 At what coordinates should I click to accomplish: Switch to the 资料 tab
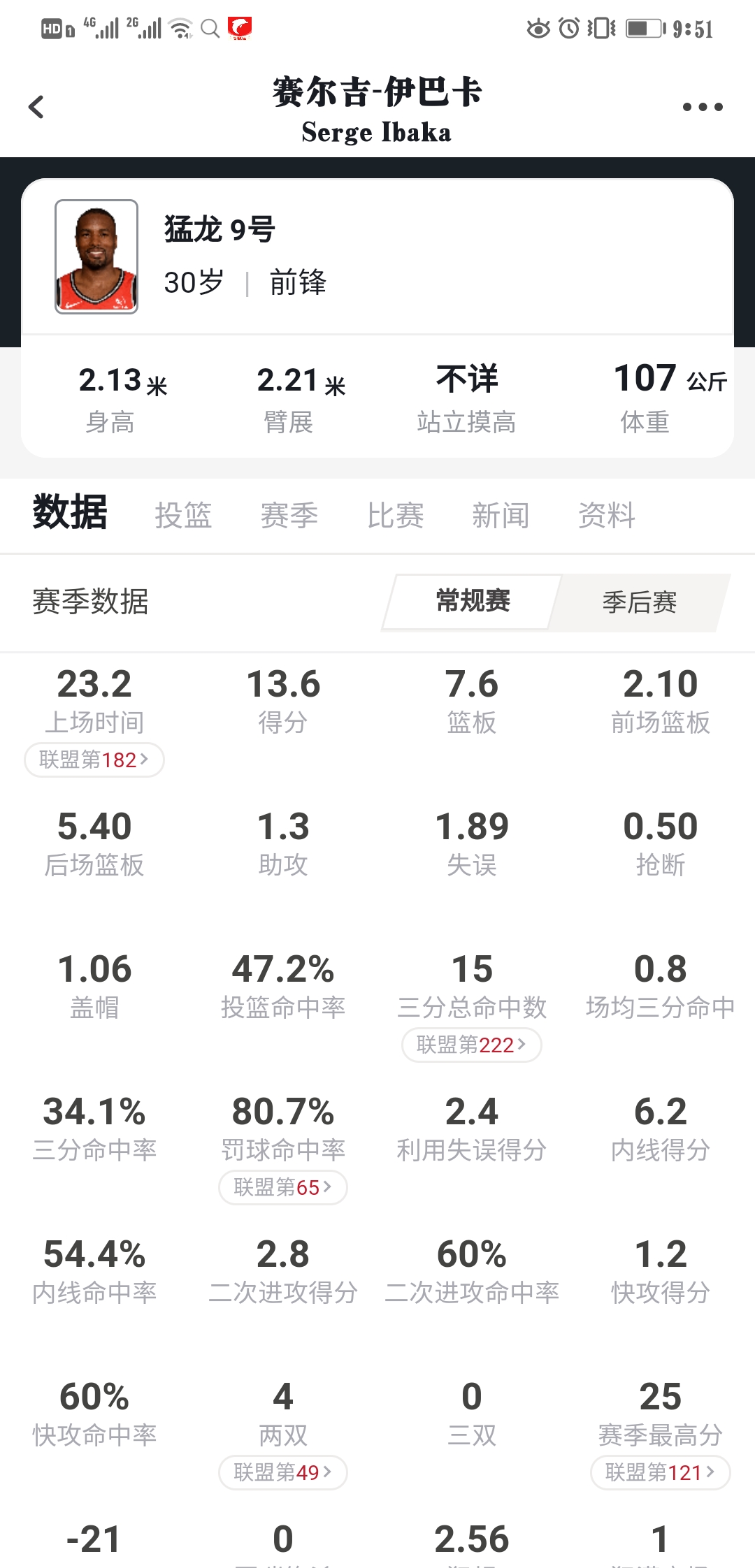point(607,516)
